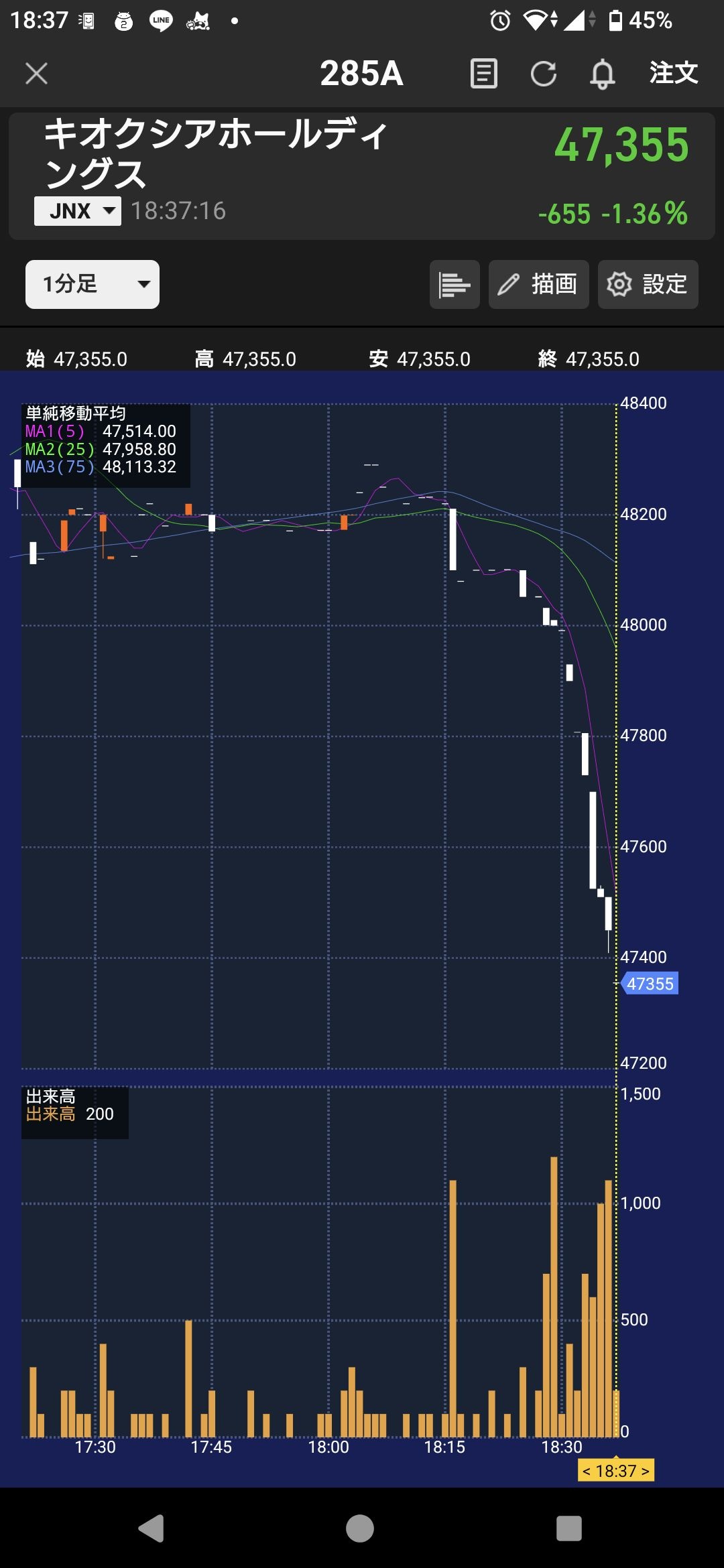
Task: Open the price alert bell
Action: coord(602,74)
